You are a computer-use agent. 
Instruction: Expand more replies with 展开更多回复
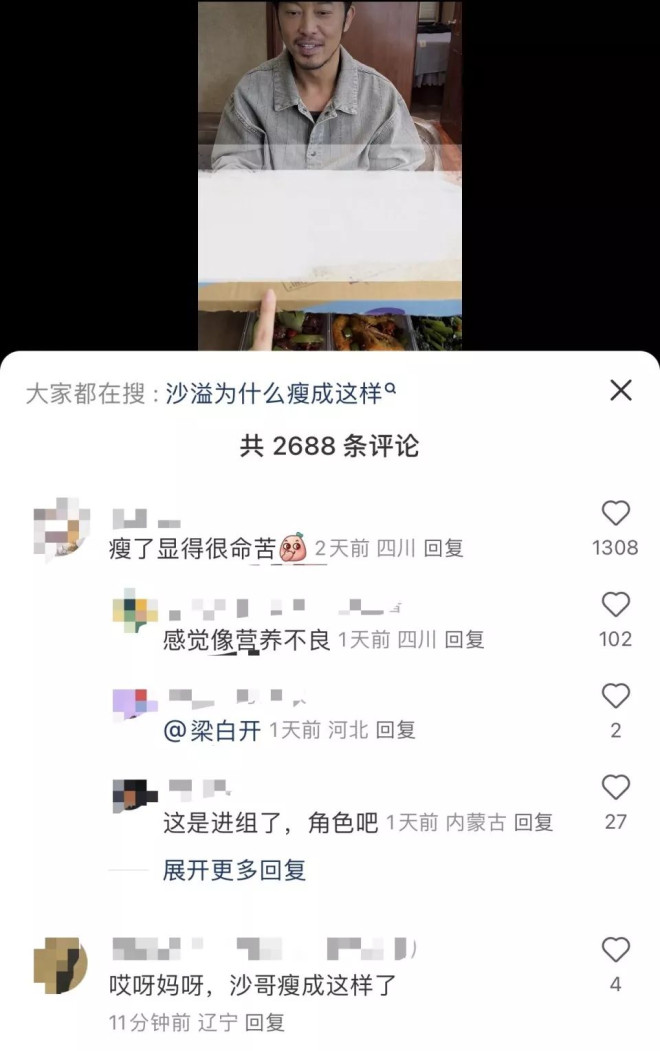[234, 870]
